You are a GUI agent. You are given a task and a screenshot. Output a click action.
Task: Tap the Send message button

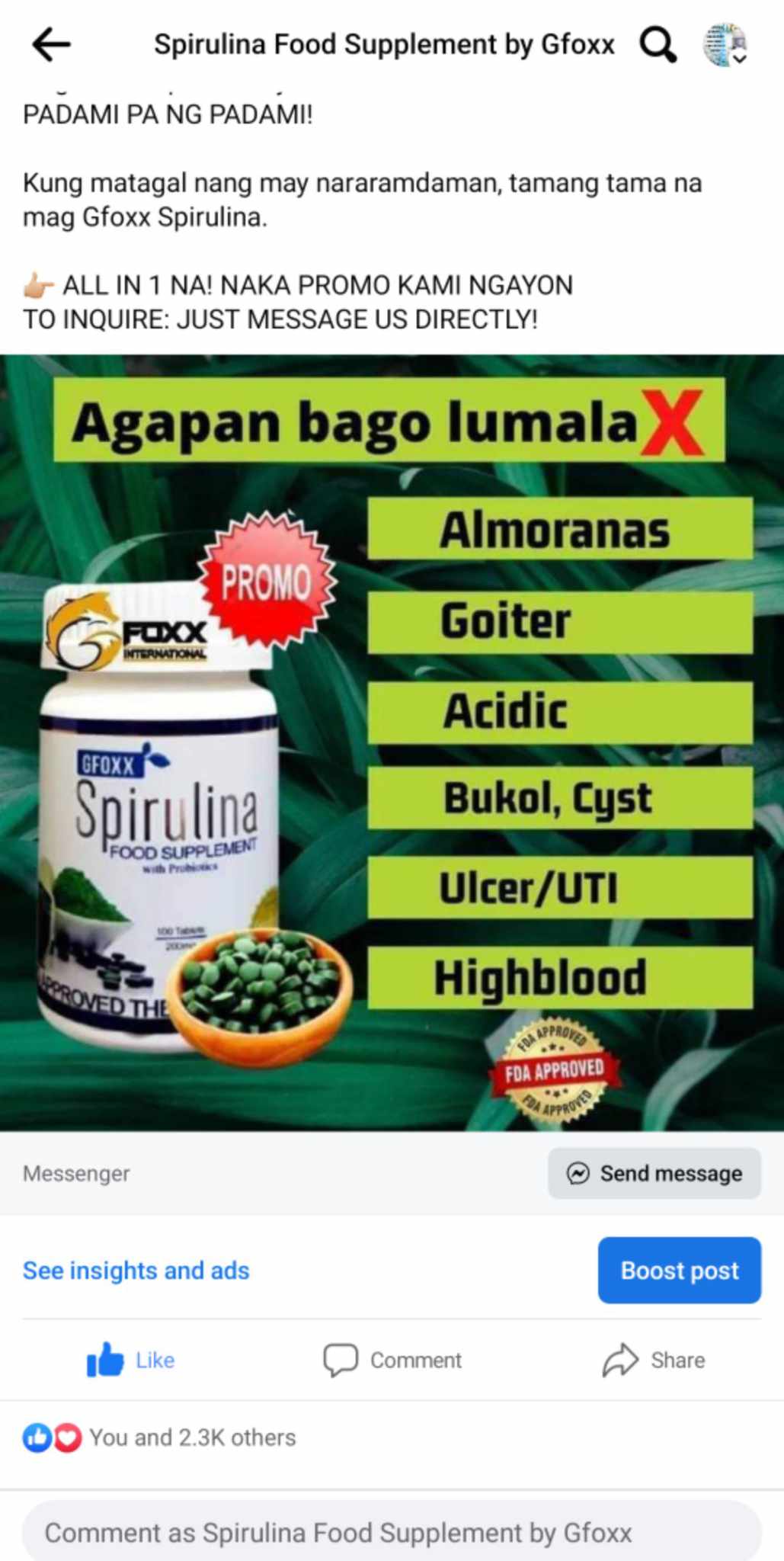[x=654, y=1173]
